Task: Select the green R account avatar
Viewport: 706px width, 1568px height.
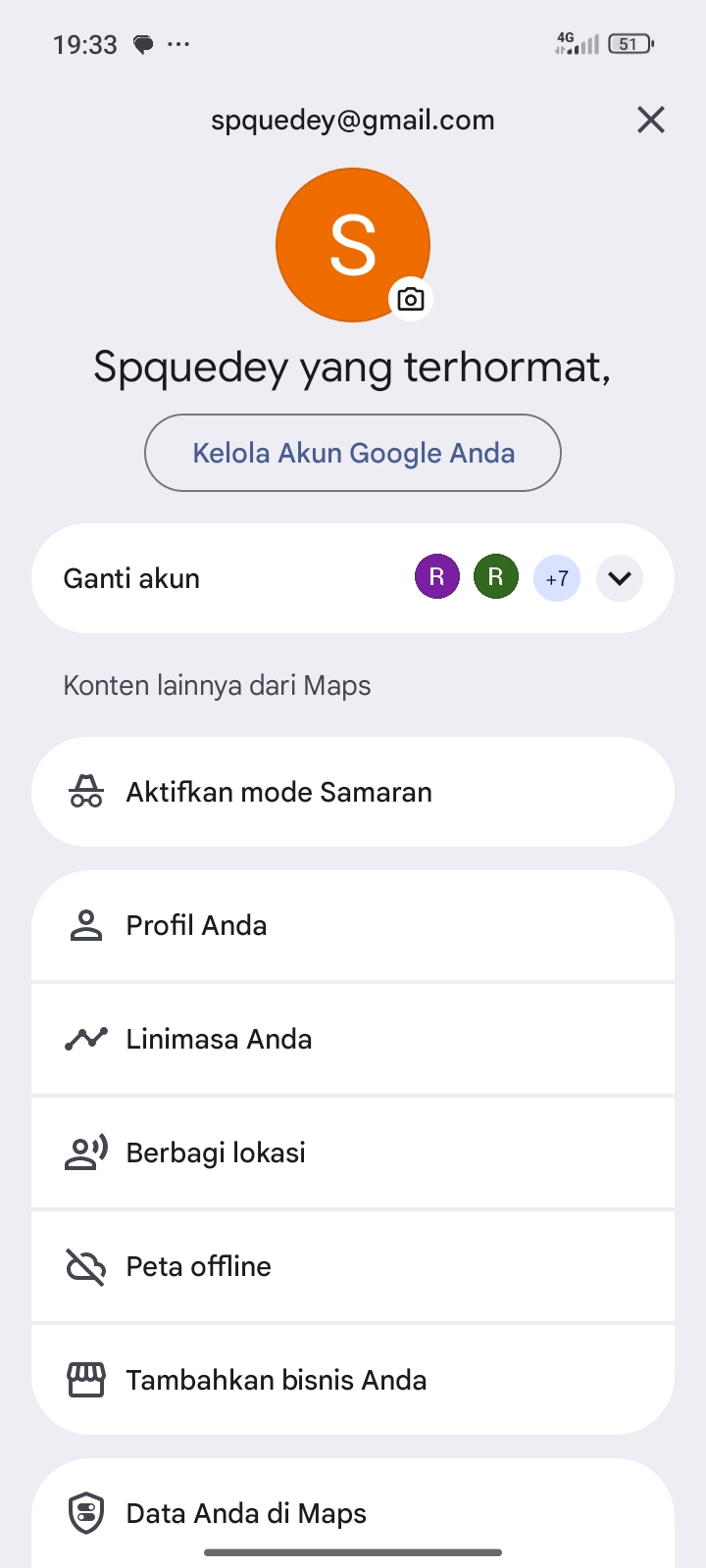Action: pos(496,577)
